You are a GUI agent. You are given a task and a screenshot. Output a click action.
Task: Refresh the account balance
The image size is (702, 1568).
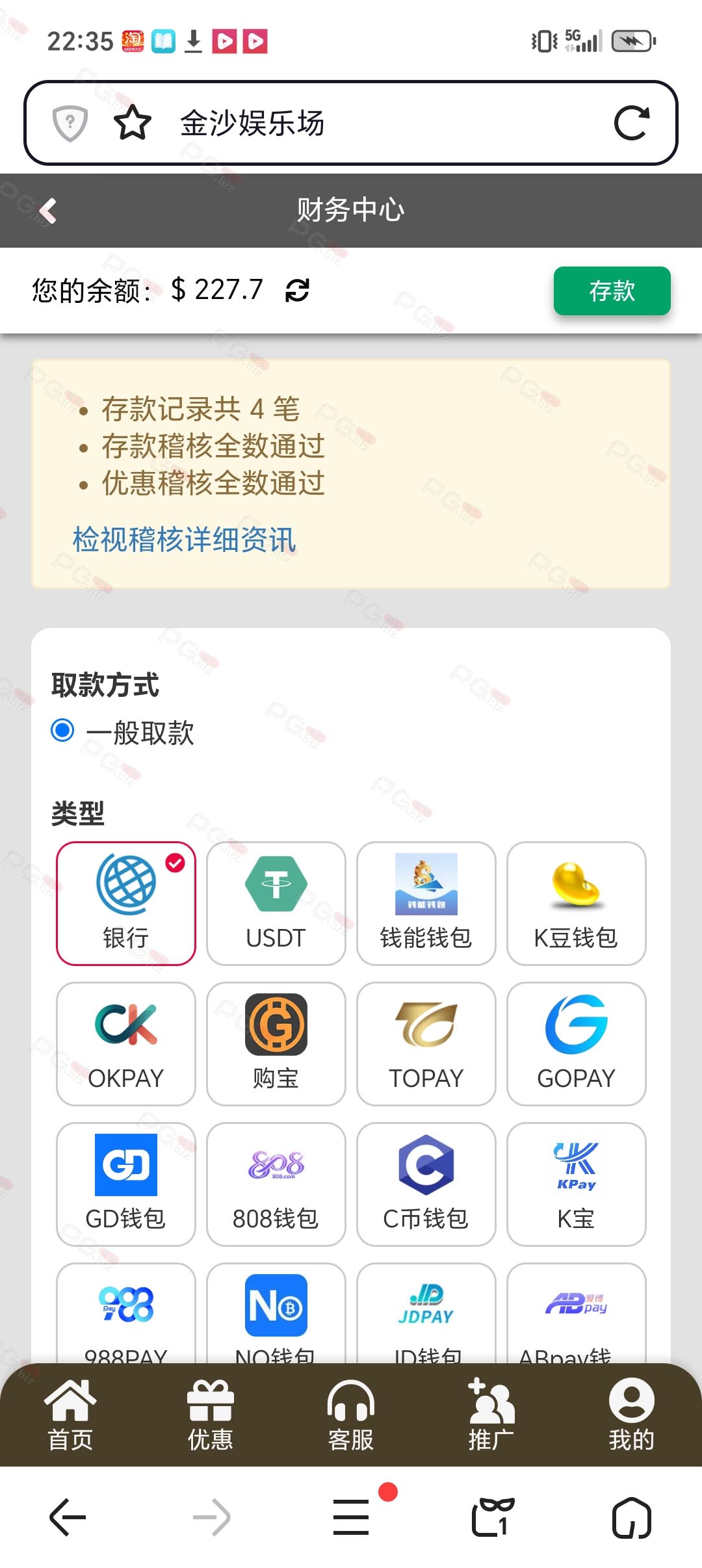(x=297, y=290)
